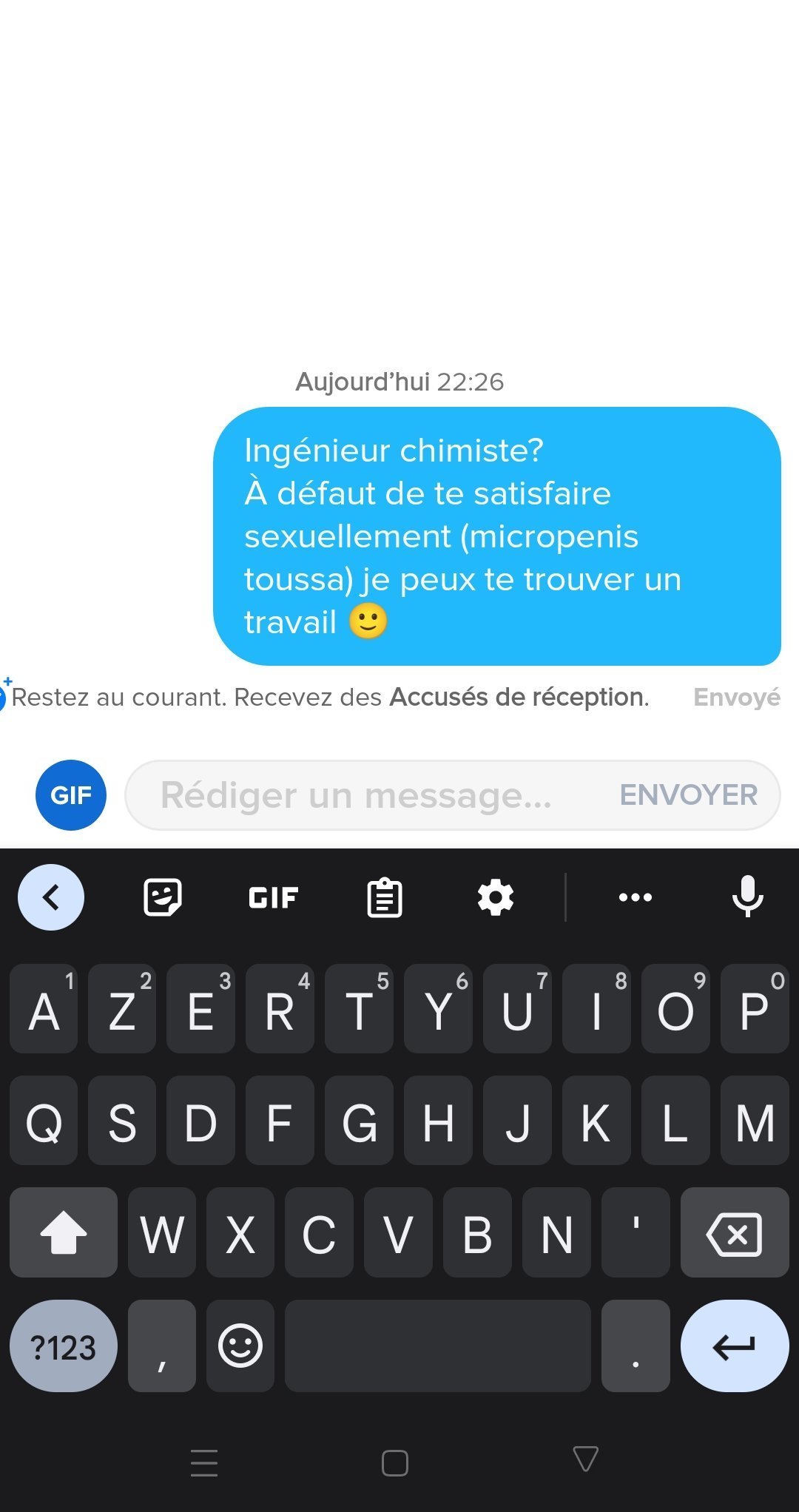Tap the enter key on keyboard
Screen dimensions: 799x1512
735,1346
